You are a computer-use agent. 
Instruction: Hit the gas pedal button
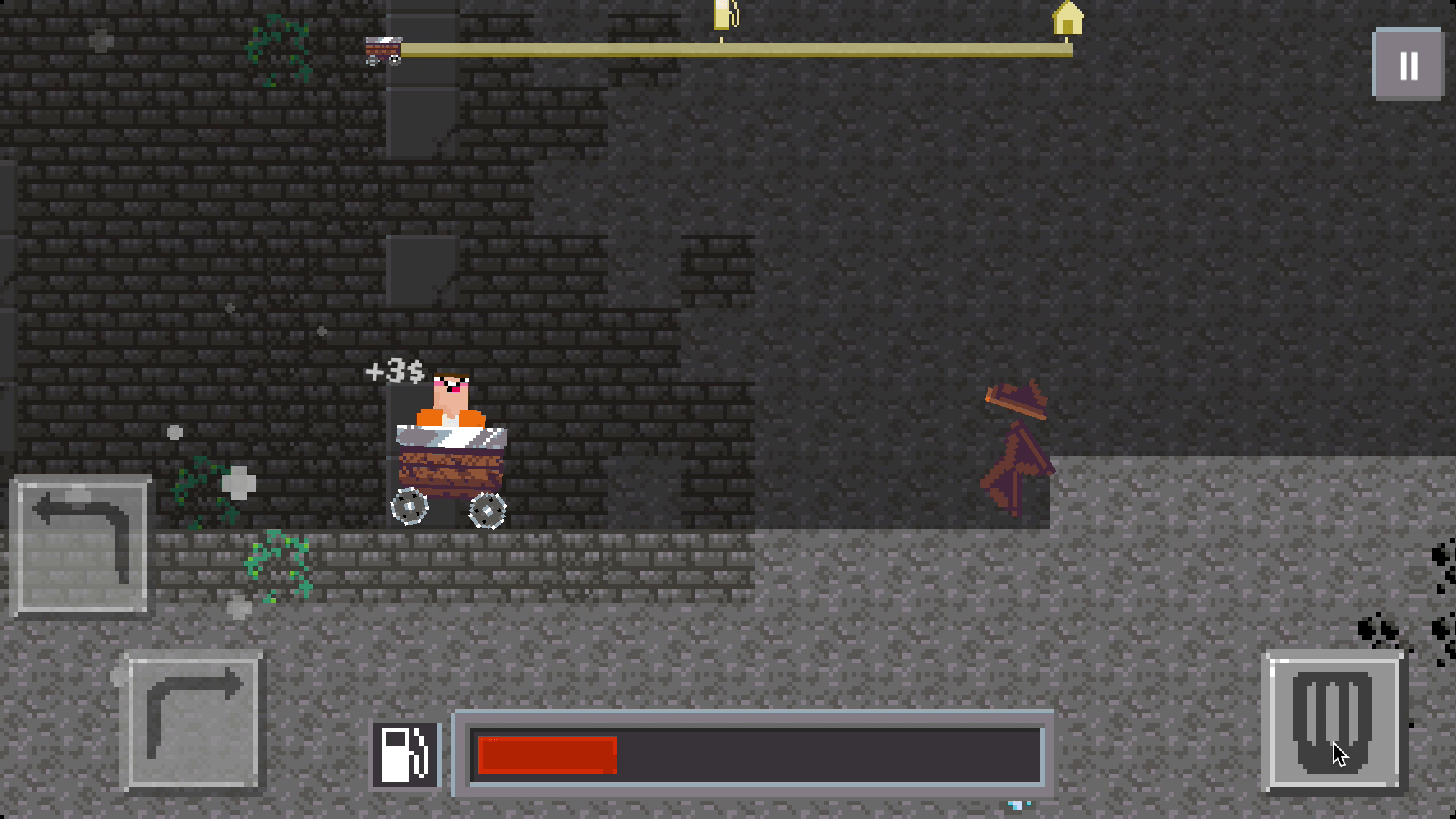click(x=1332, y=722)
